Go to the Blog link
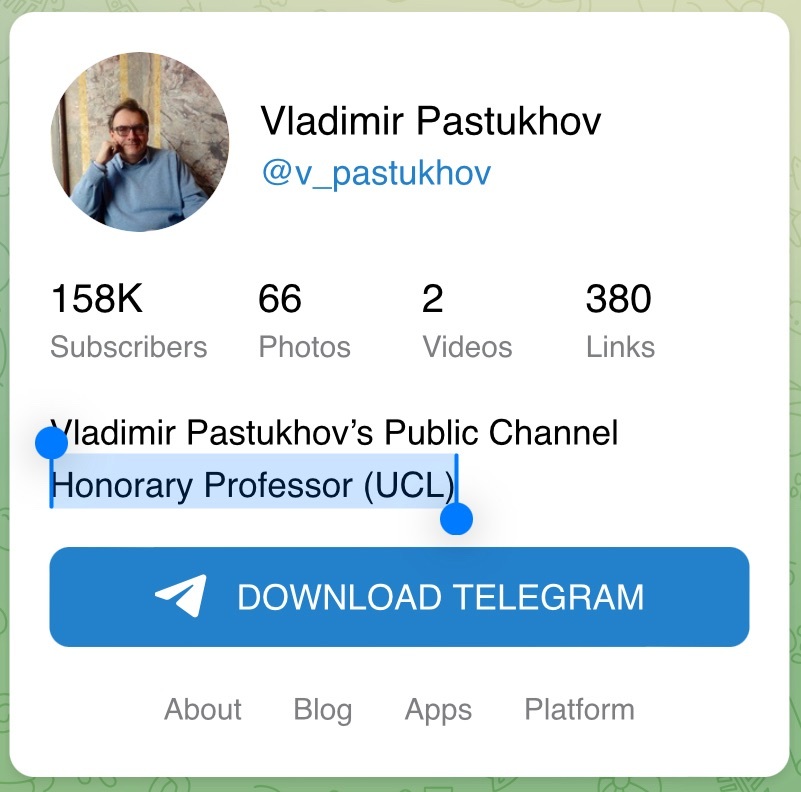This screenshot has width=801, height=792. coord(322,710)
